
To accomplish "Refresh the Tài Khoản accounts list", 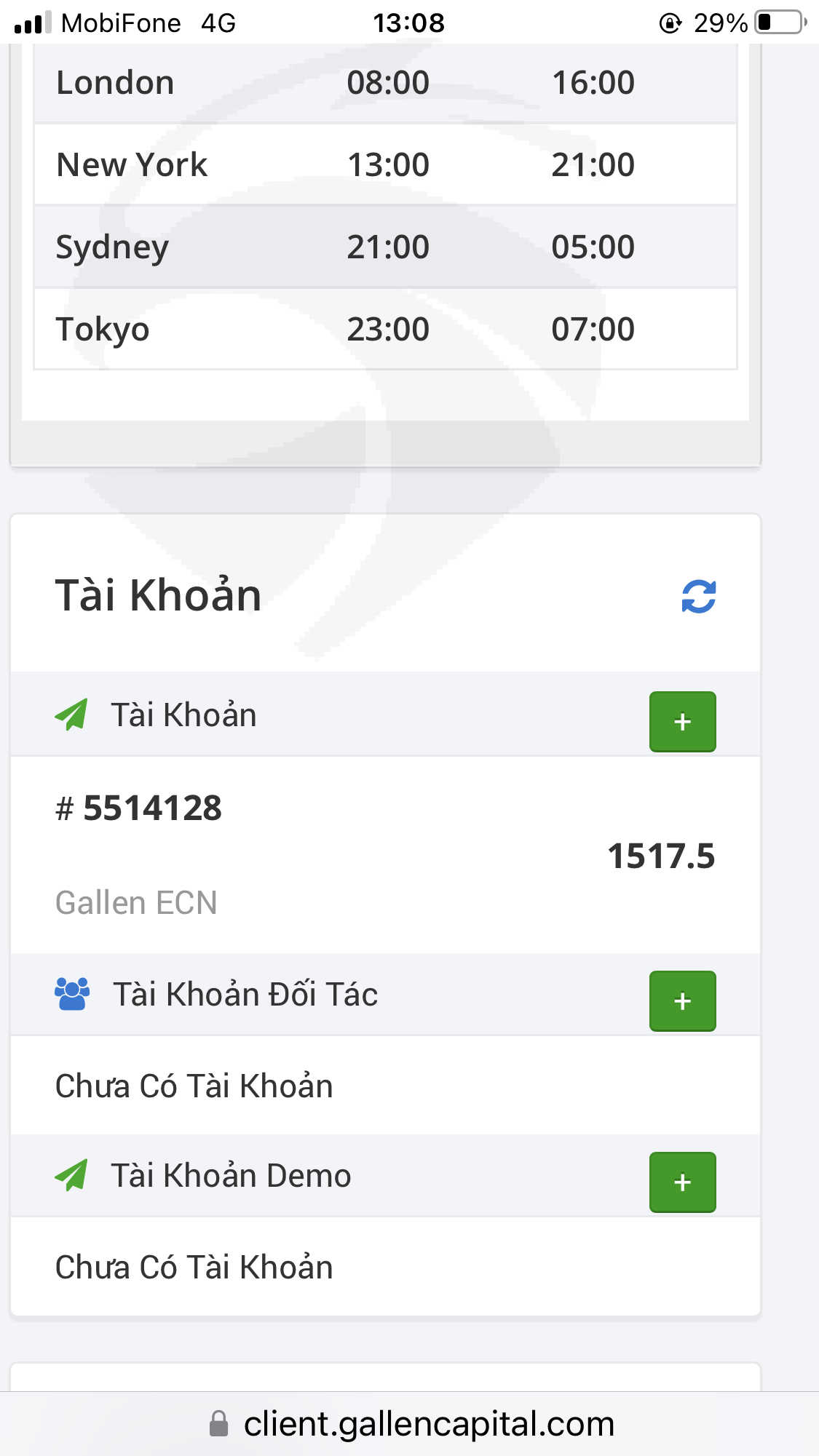I will pos(698,597).
